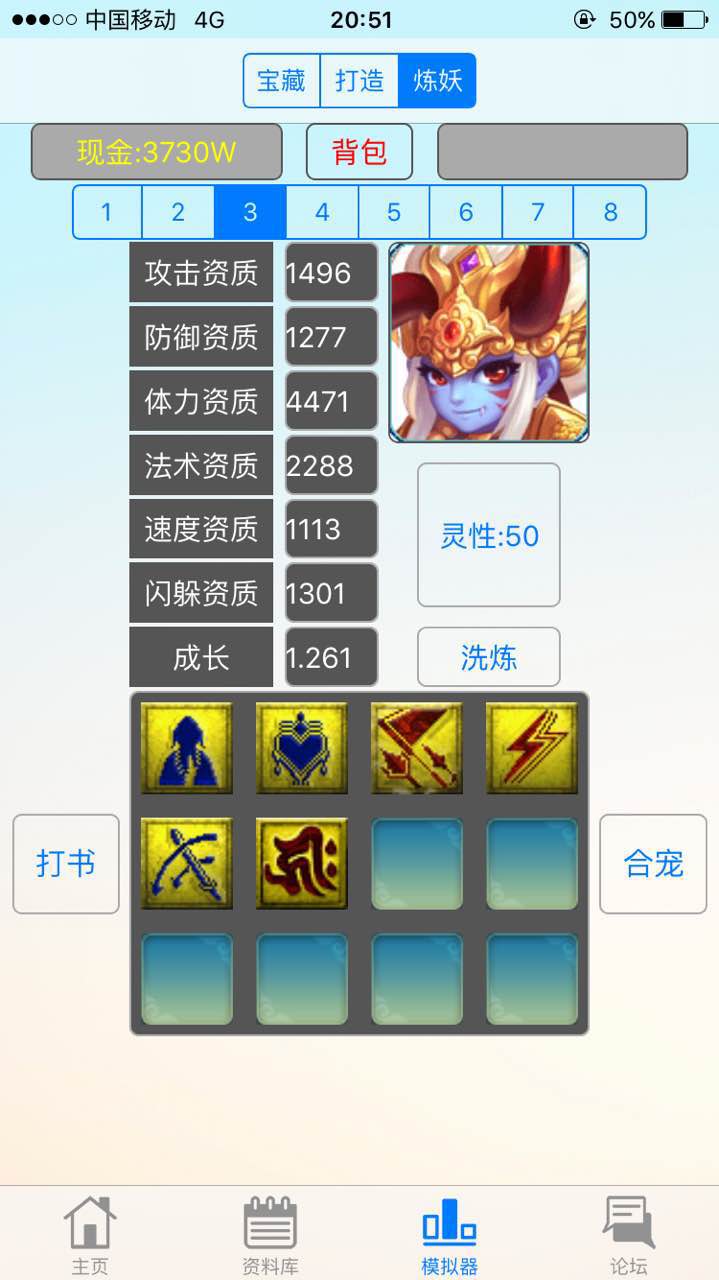Tap 洗炼 to re-roll the pet
Viewport: 719px width, 1280px height.
(489, 657)
